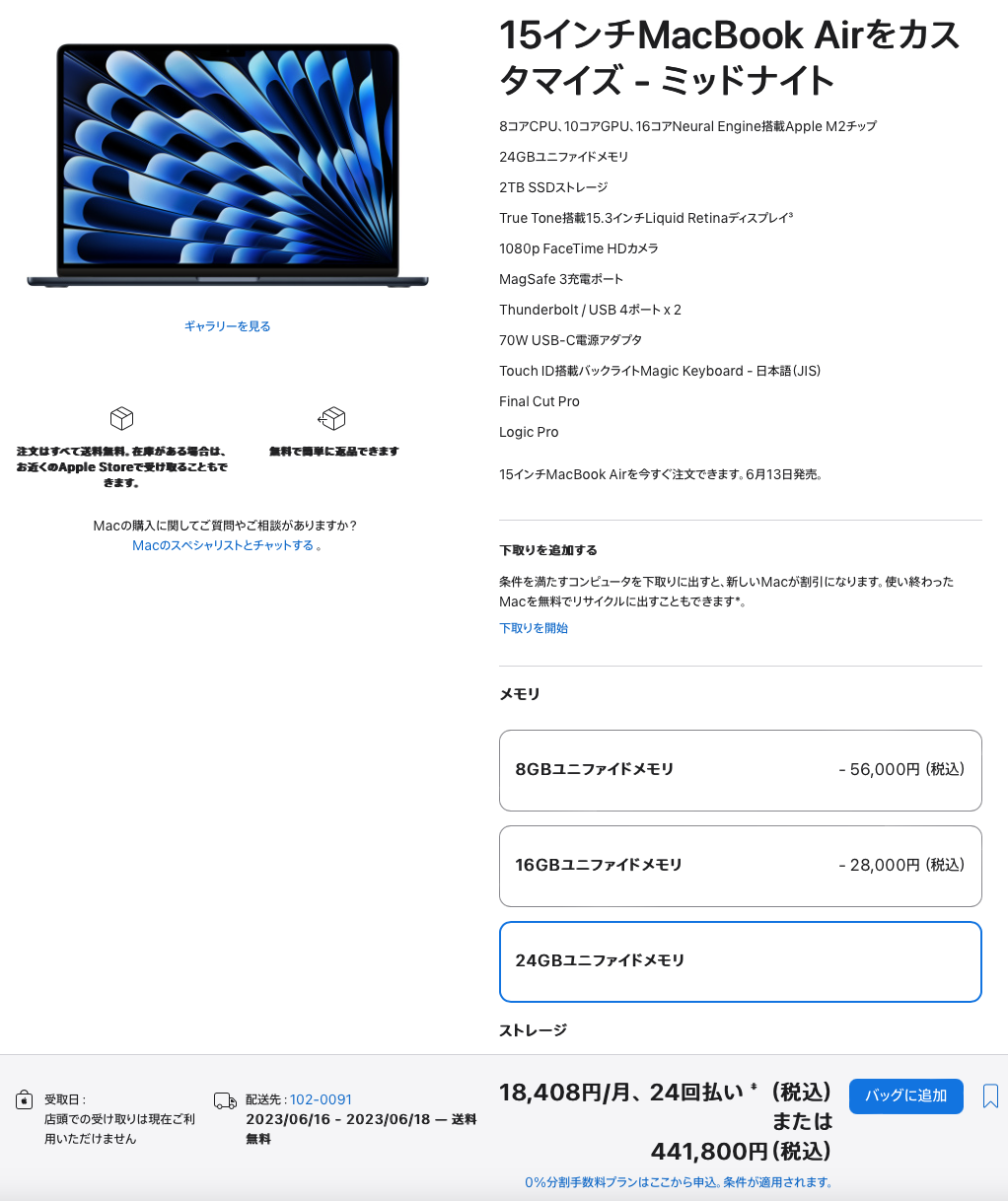The image size is (1008, 1201).
Task: Change the shipping postal code 102-0091
Action: point(322,1098)
